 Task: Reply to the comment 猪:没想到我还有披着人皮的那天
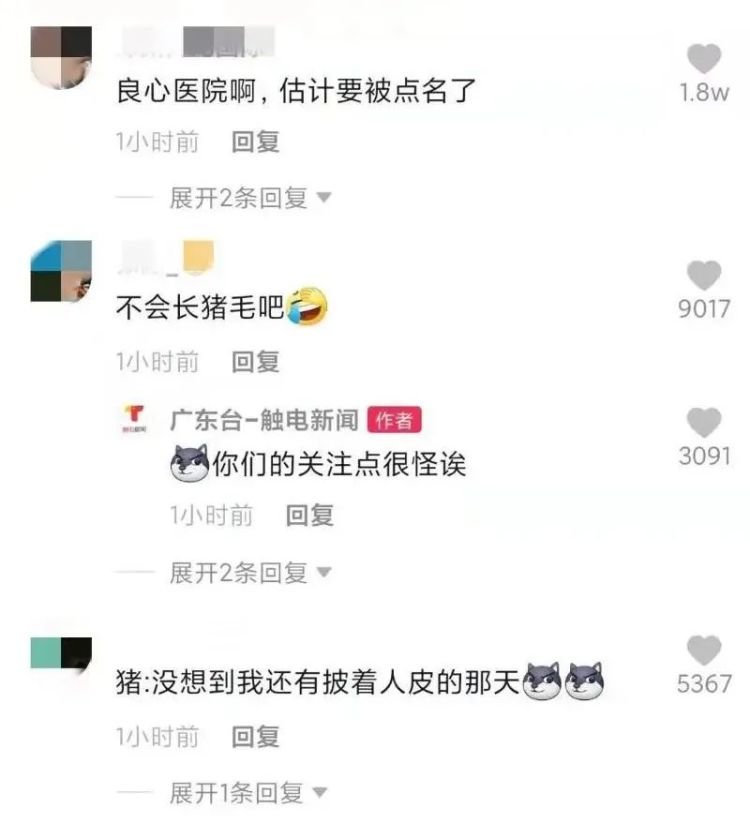coord(255,738)
